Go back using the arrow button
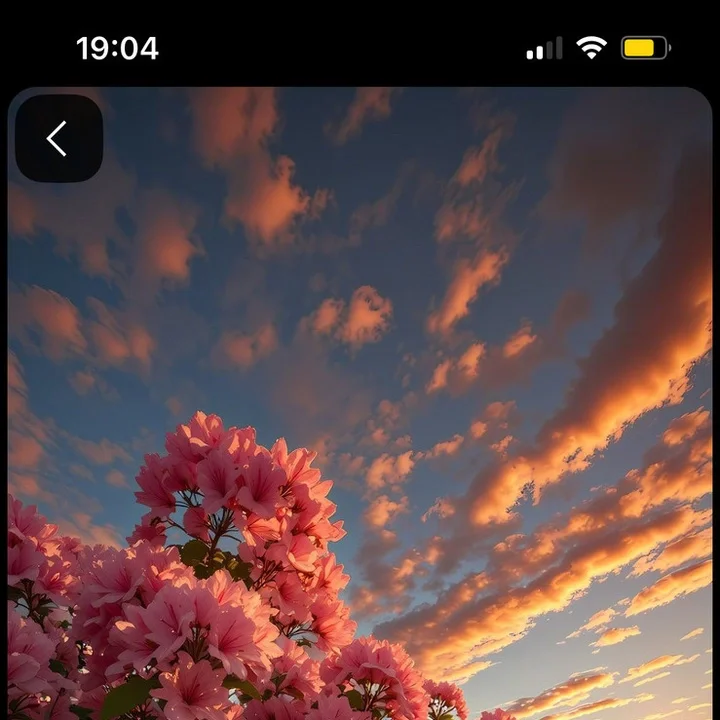 (59, 139)
